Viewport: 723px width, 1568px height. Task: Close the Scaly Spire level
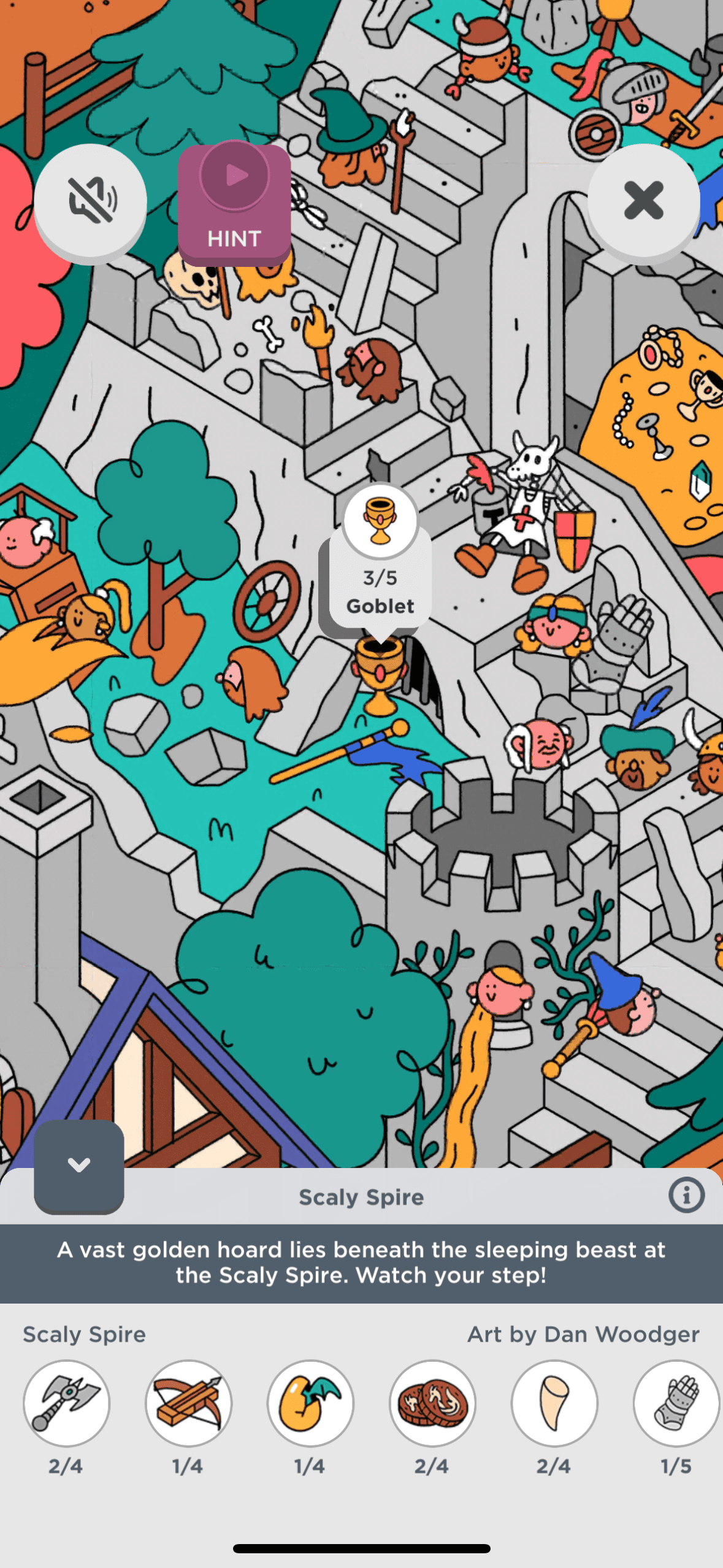(643, 201)
